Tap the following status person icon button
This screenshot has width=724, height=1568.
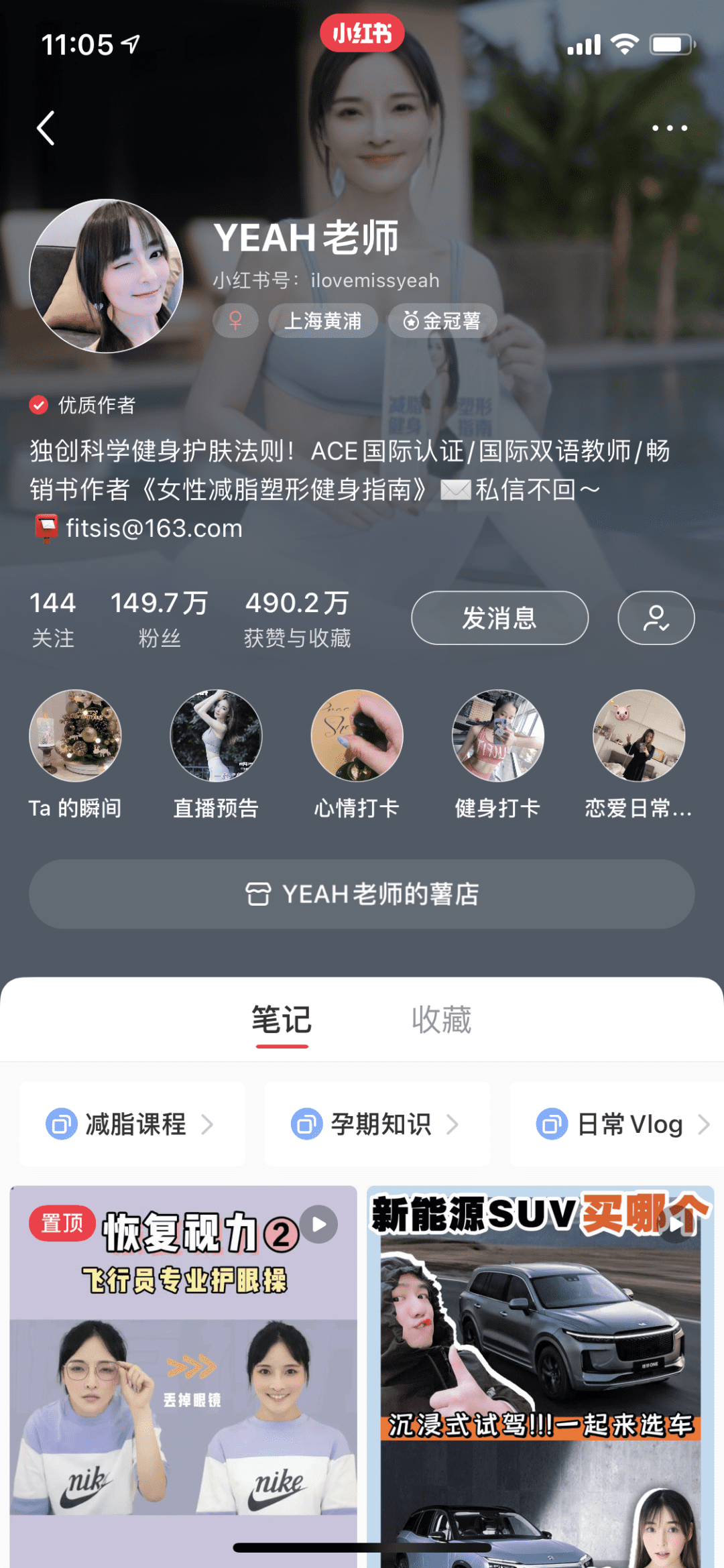tap(656, 617)
